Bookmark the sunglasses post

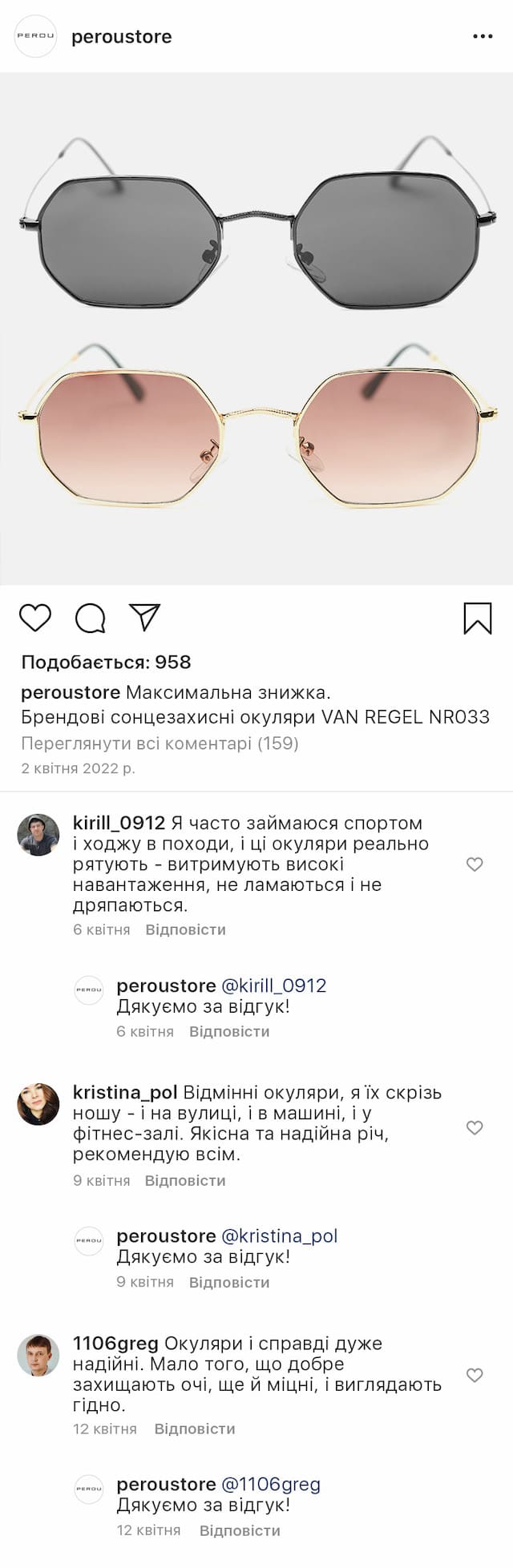(x=478, y=618)
